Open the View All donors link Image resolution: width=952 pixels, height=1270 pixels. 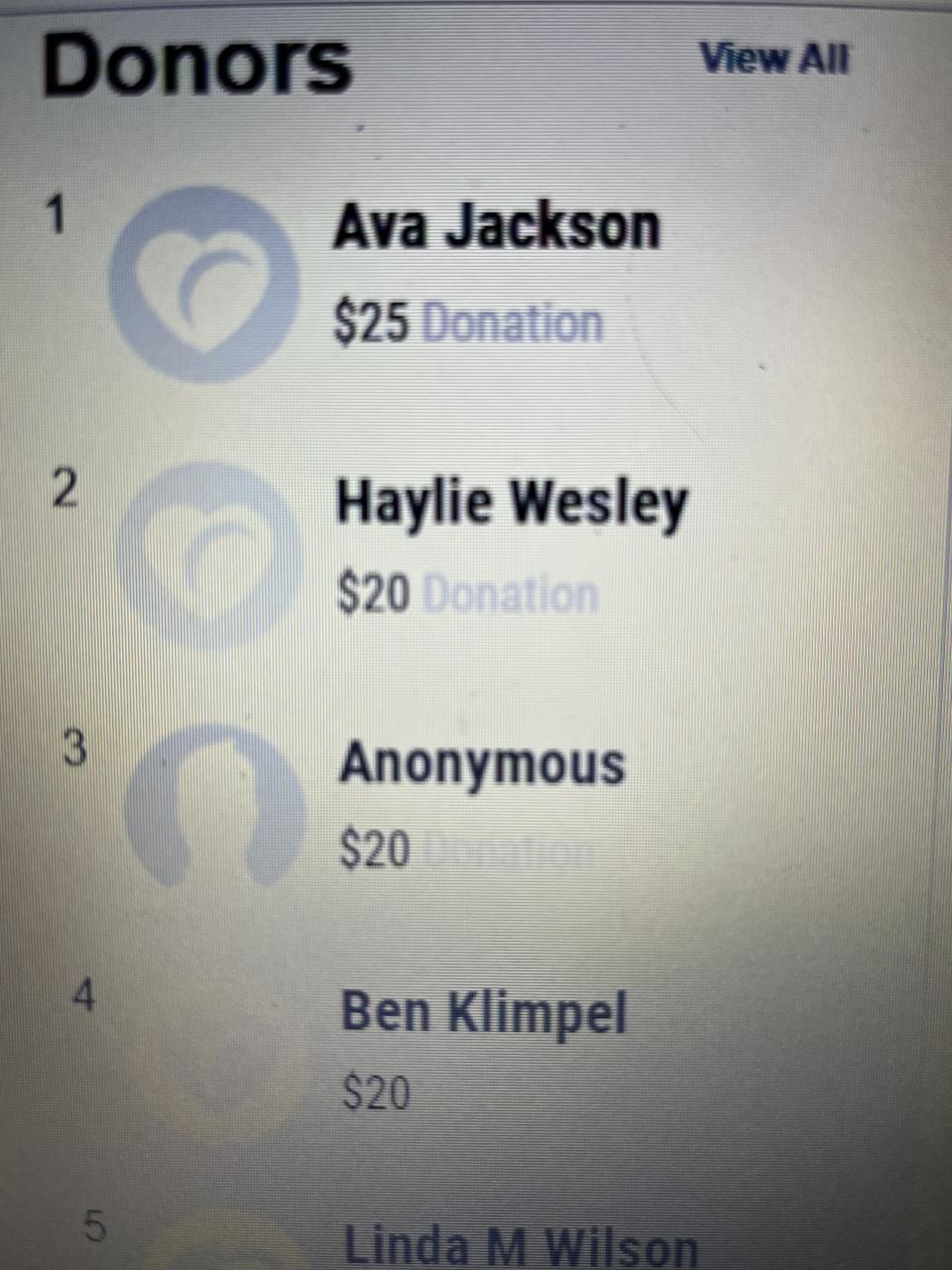774,59
